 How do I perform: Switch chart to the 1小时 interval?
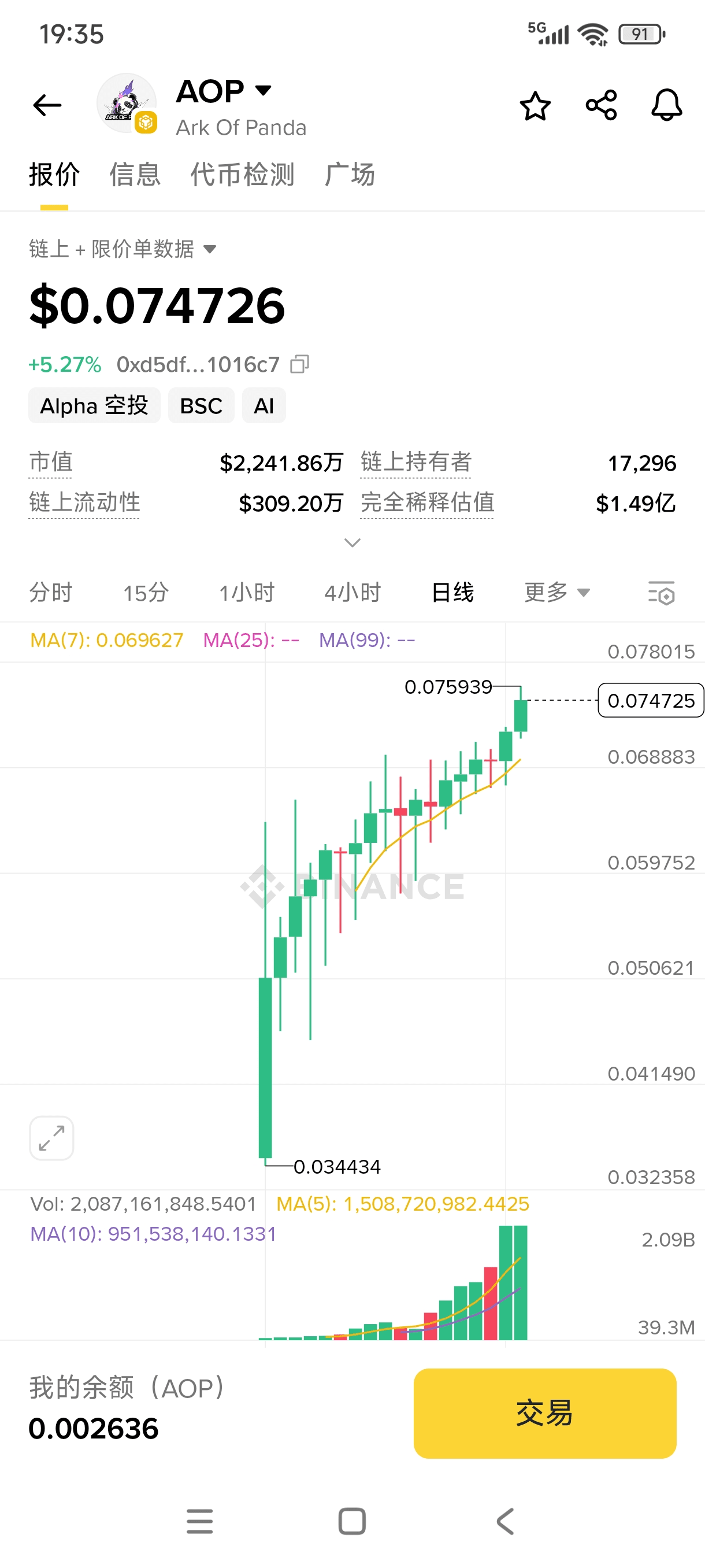pyautogui.click(x=246, y=592)
